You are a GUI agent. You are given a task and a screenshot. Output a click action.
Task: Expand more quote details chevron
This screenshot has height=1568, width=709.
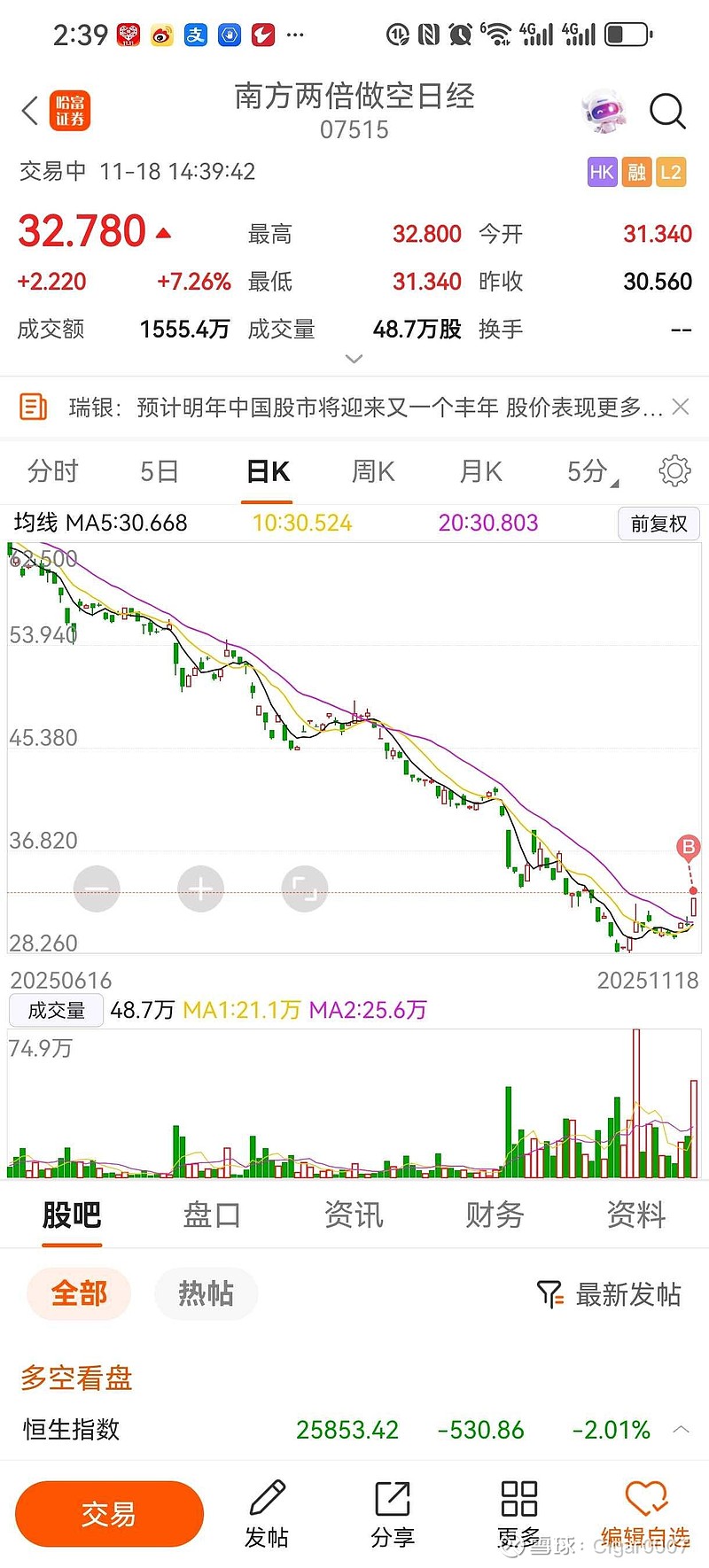pos(354,359)
